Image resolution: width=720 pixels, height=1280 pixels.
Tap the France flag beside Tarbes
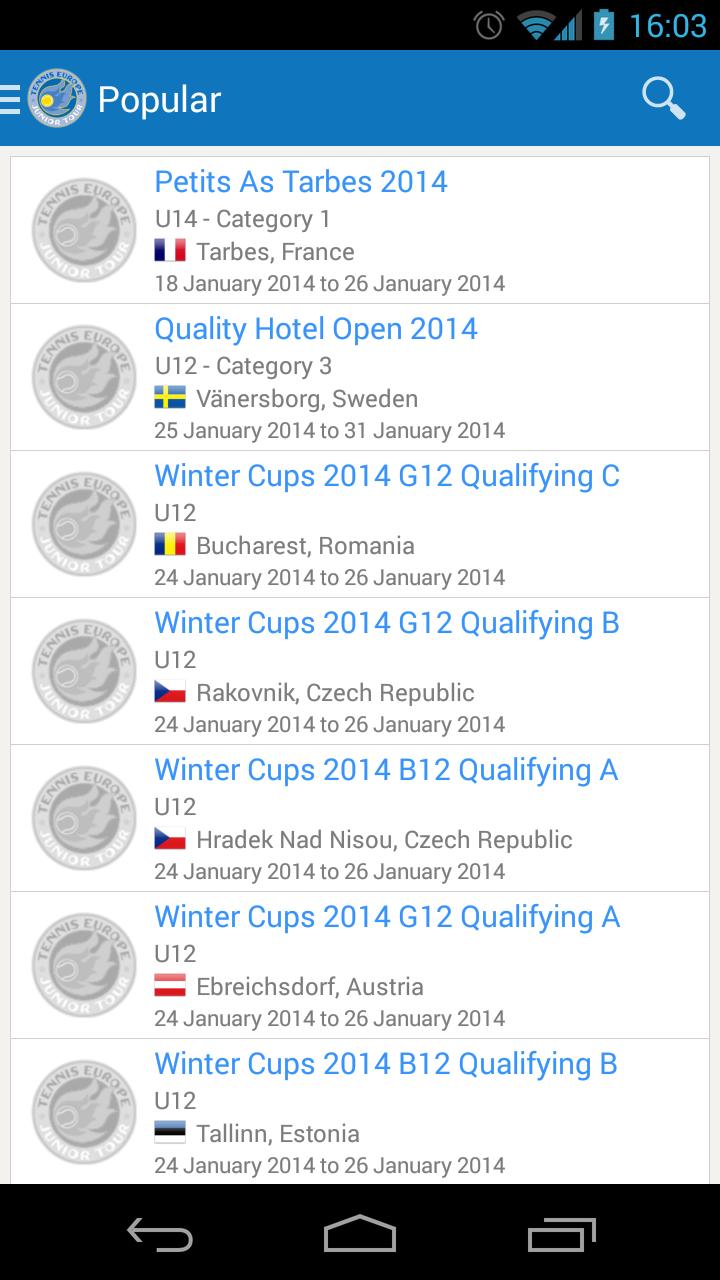click(x=168, y=251)
